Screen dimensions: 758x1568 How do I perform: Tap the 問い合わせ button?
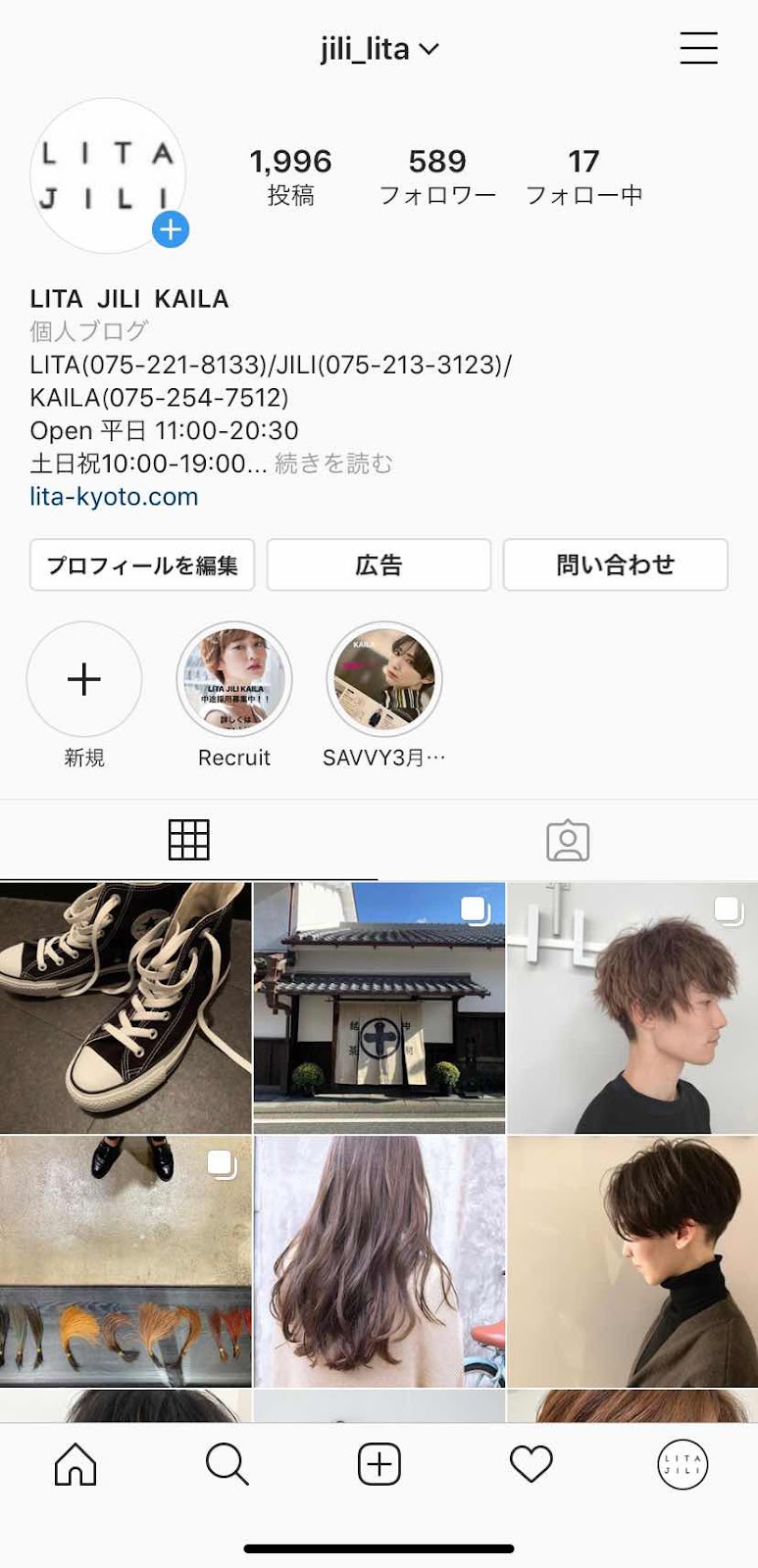click(616, 564)
